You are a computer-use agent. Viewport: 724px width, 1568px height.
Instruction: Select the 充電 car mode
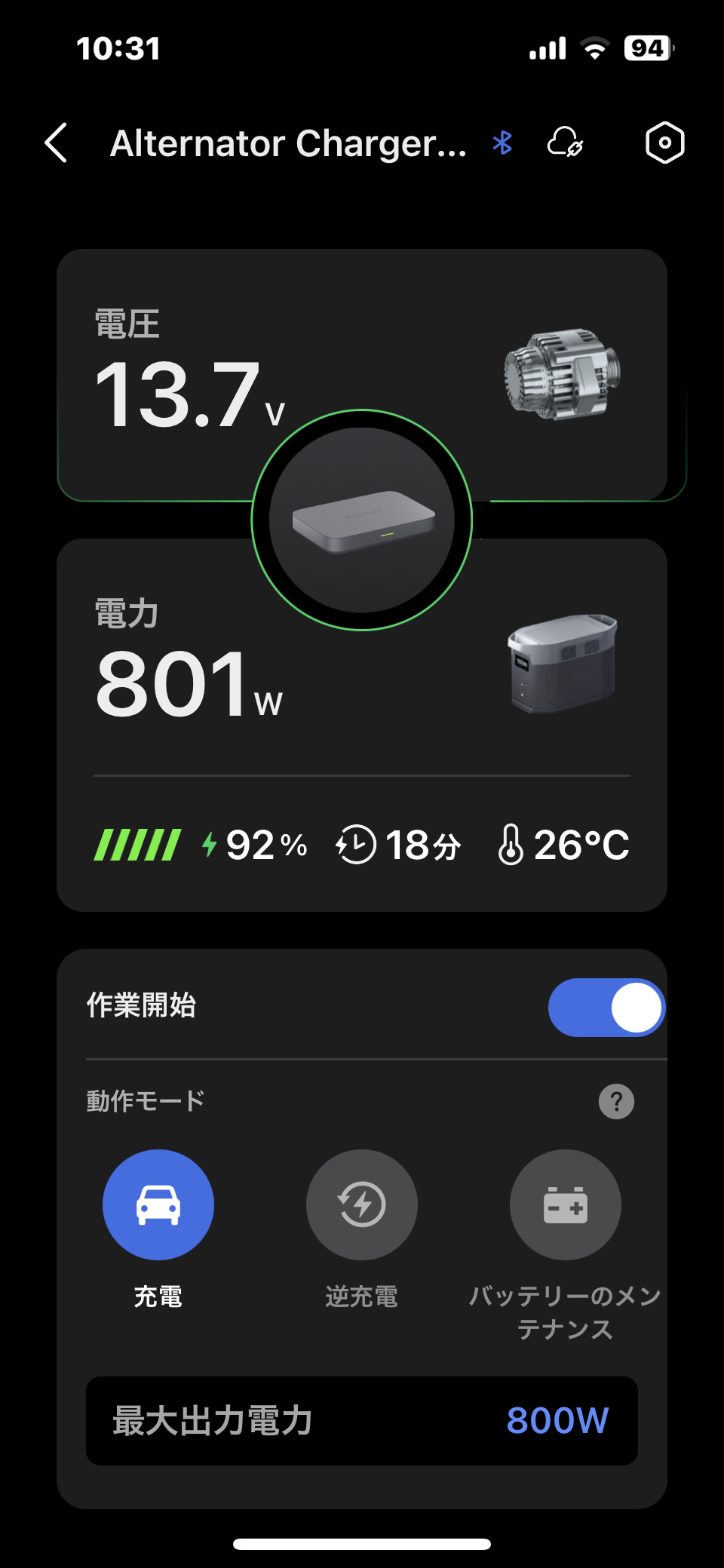click(x=158, y=1204)
